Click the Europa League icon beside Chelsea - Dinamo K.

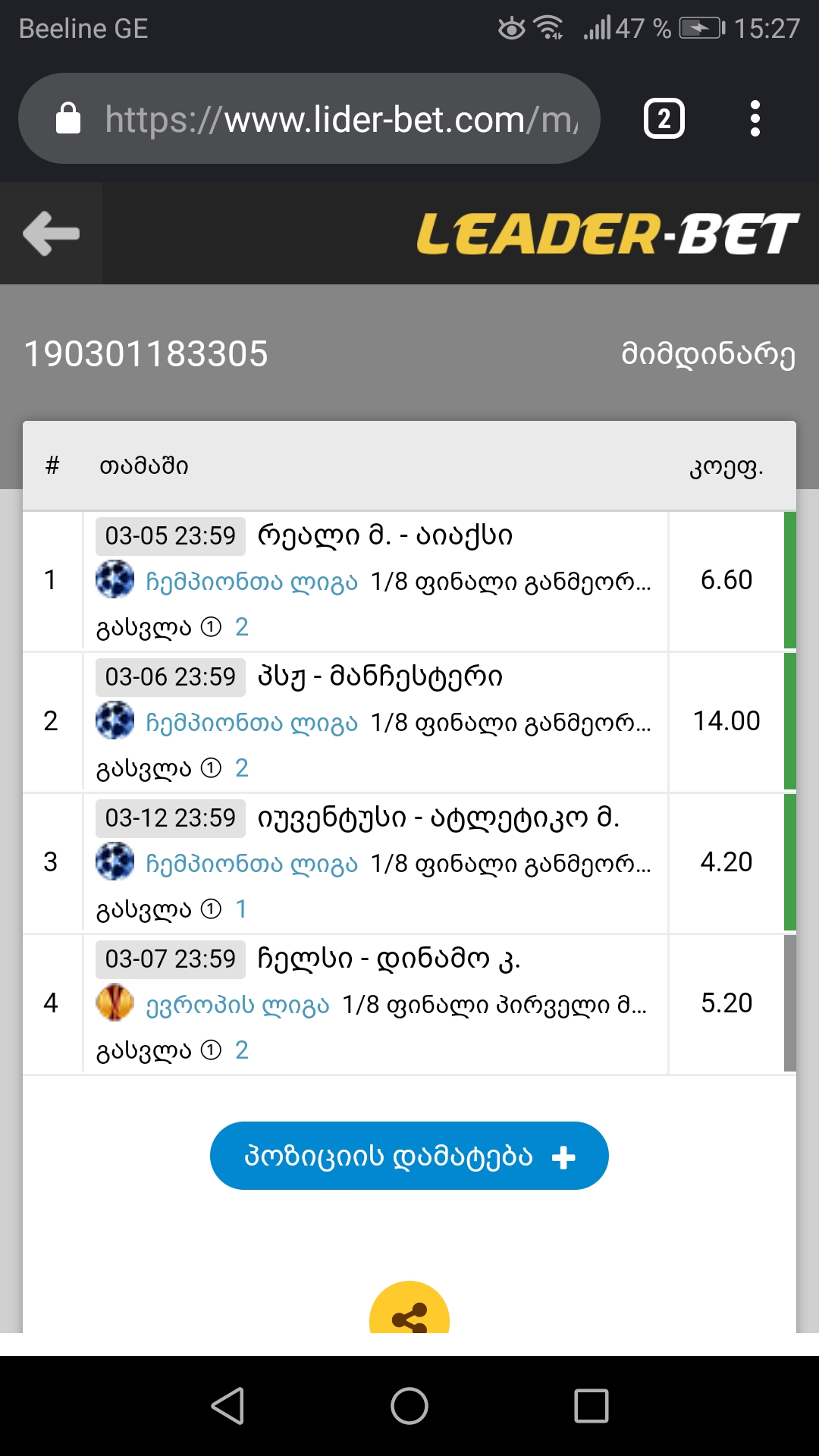pyautogui.click(x=114, y=1003)
